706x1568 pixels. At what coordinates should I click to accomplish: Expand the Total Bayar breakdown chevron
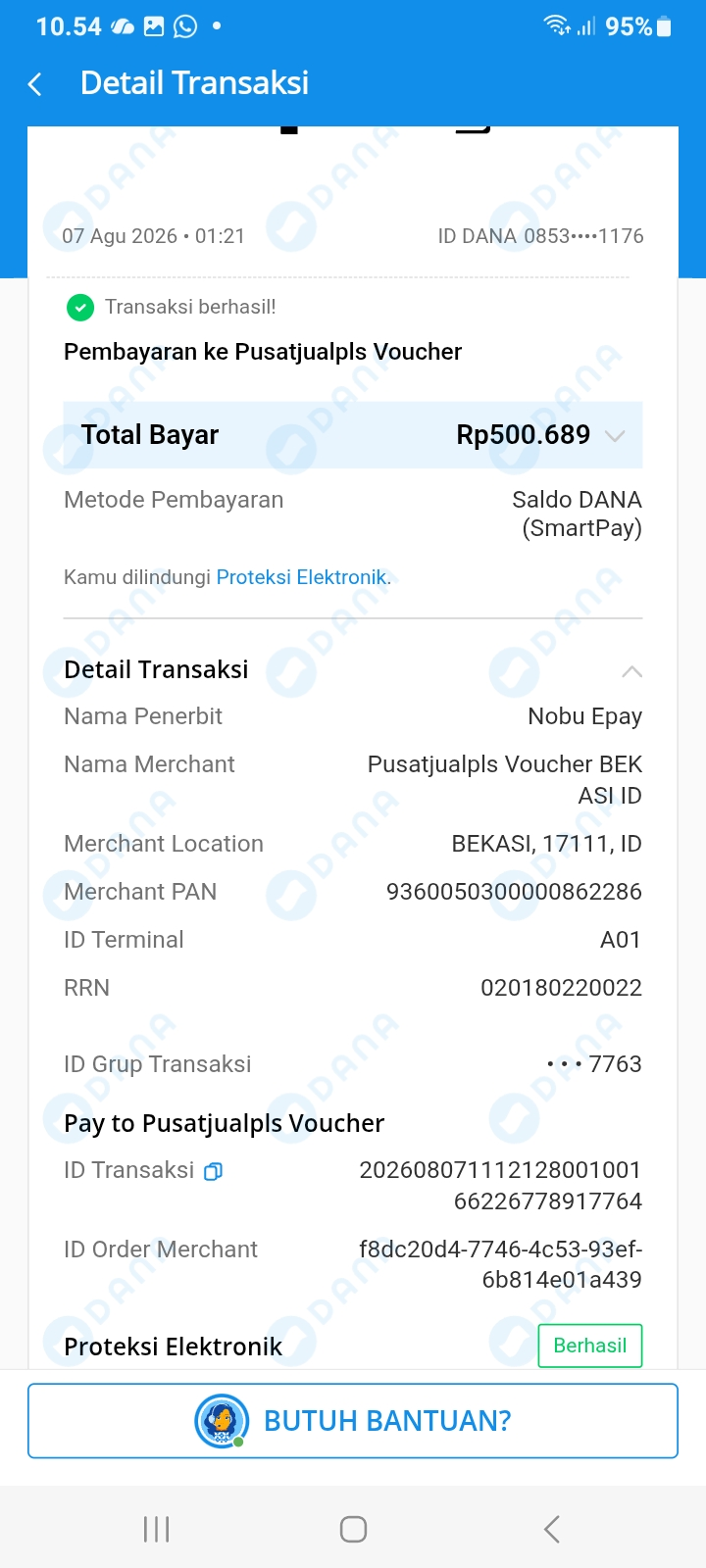click(x=615, y=436)
